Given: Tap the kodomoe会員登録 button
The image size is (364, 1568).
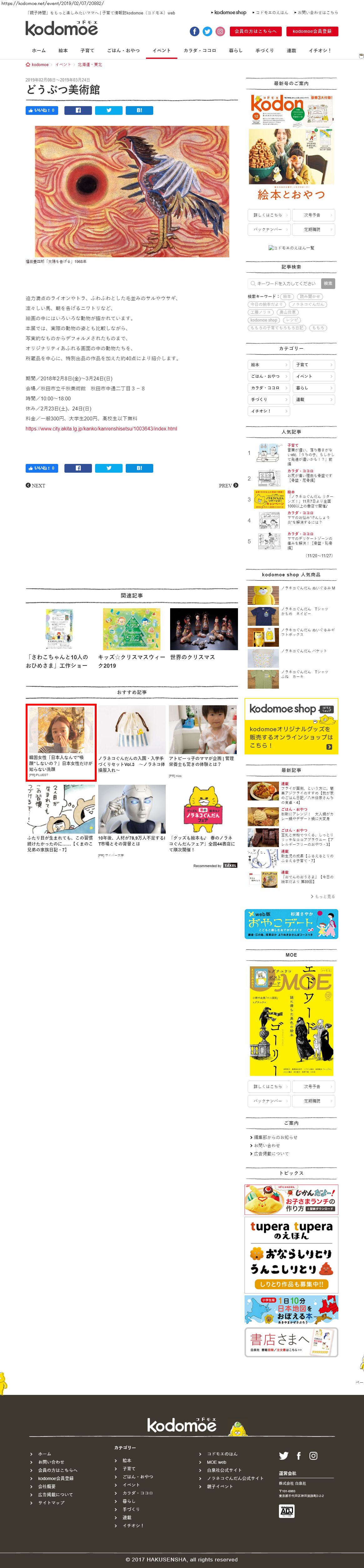Looking at the screenshot, I should (312, 31).
